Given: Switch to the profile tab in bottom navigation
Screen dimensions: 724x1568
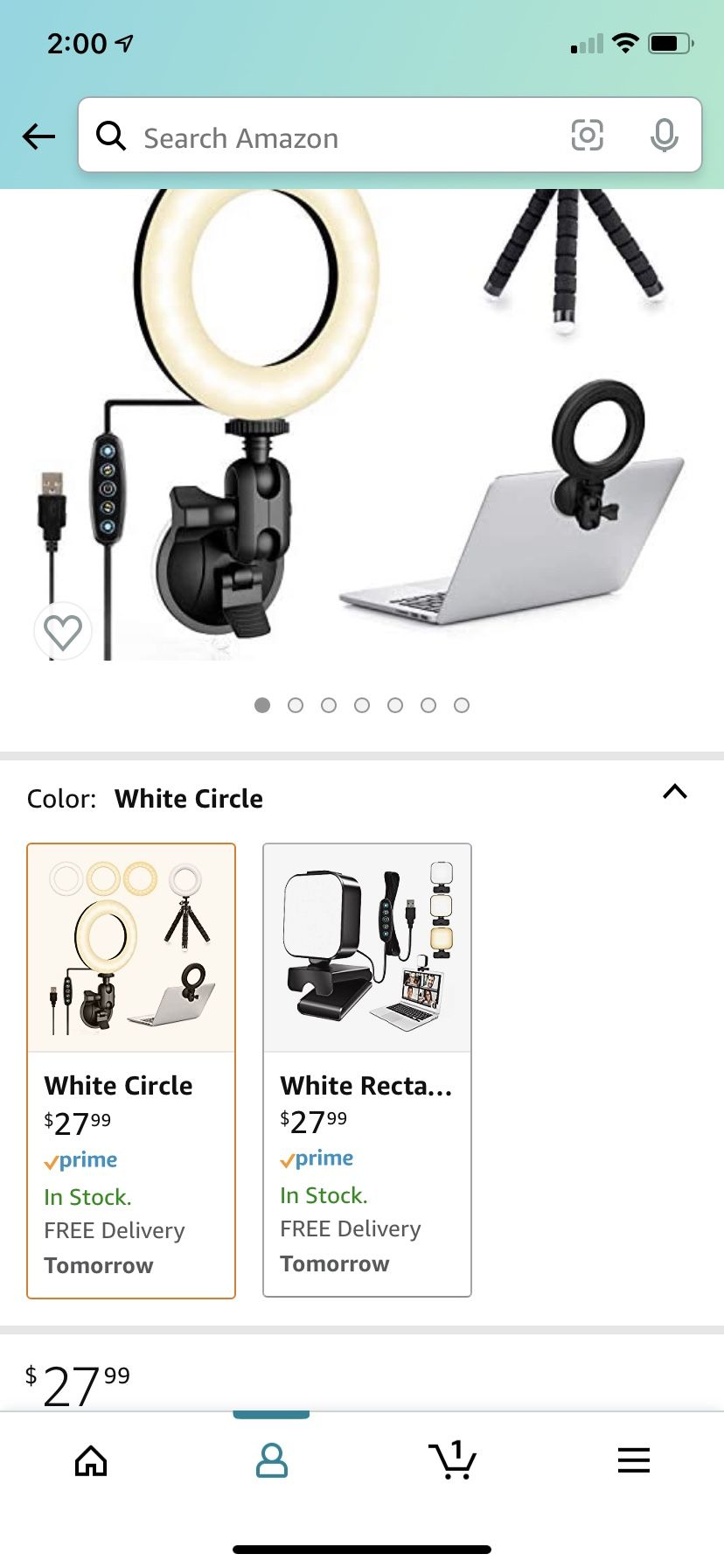Looking at the screenshot, I should (272, 1459).
